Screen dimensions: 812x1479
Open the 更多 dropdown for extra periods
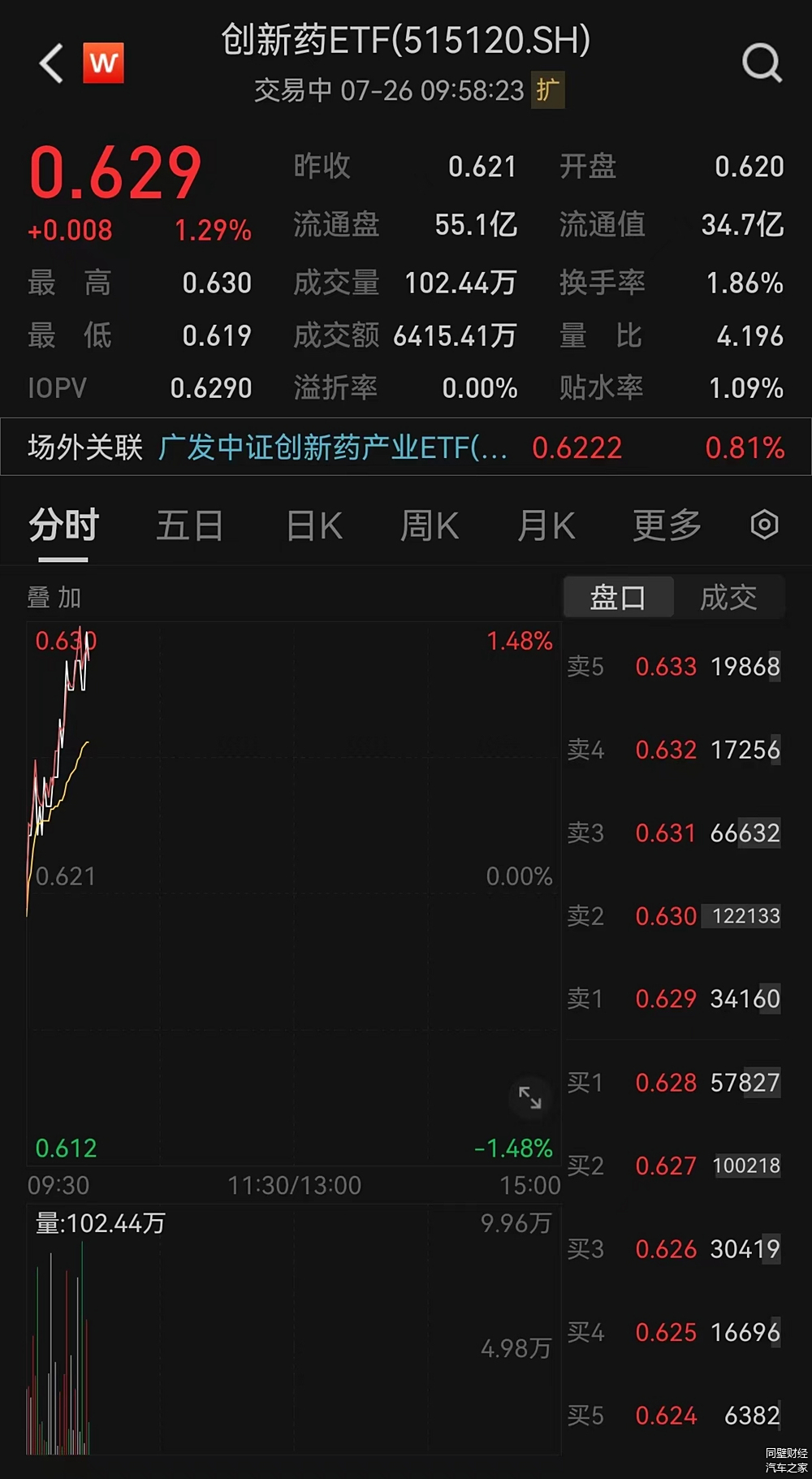[665, 525]
